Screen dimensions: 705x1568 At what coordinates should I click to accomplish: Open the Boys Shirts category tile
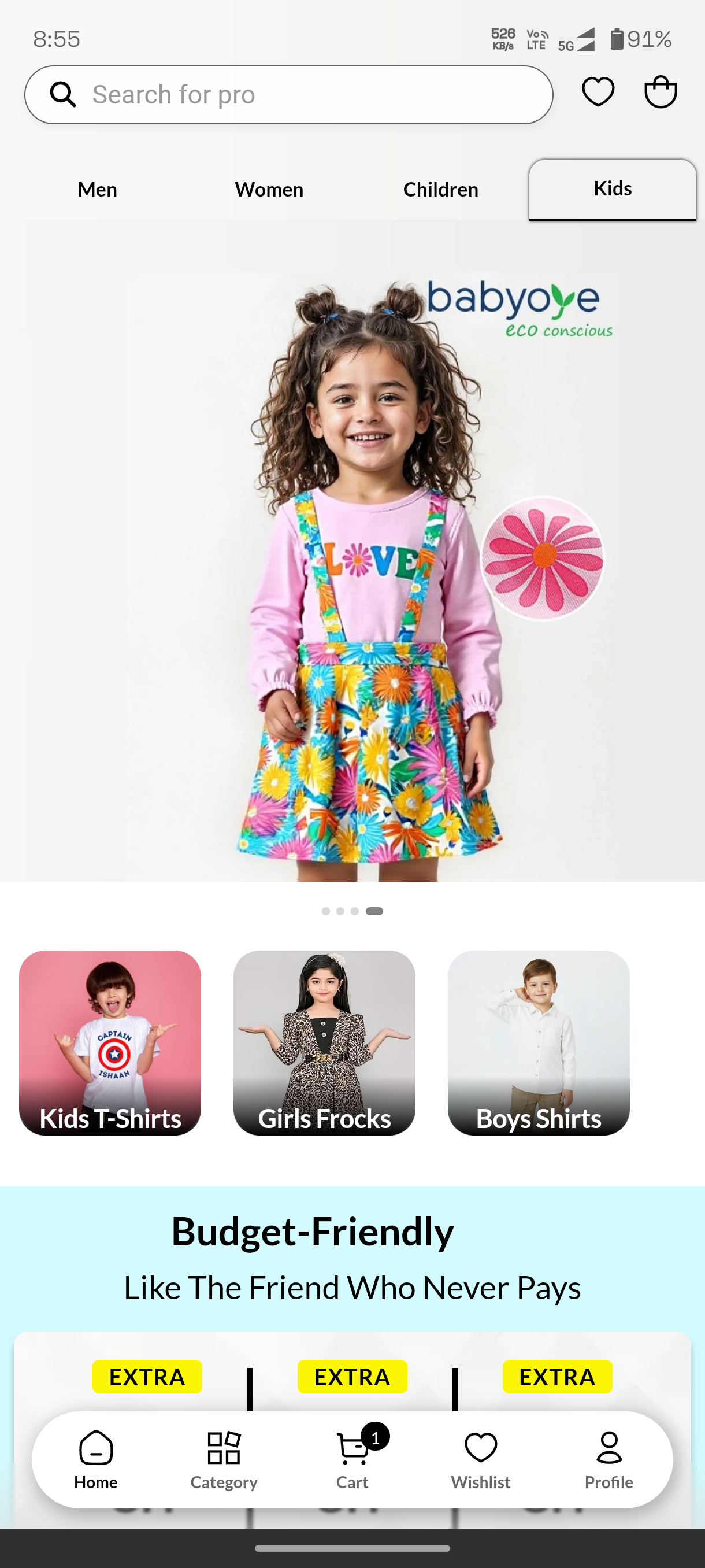click(x=539, y=1042)
